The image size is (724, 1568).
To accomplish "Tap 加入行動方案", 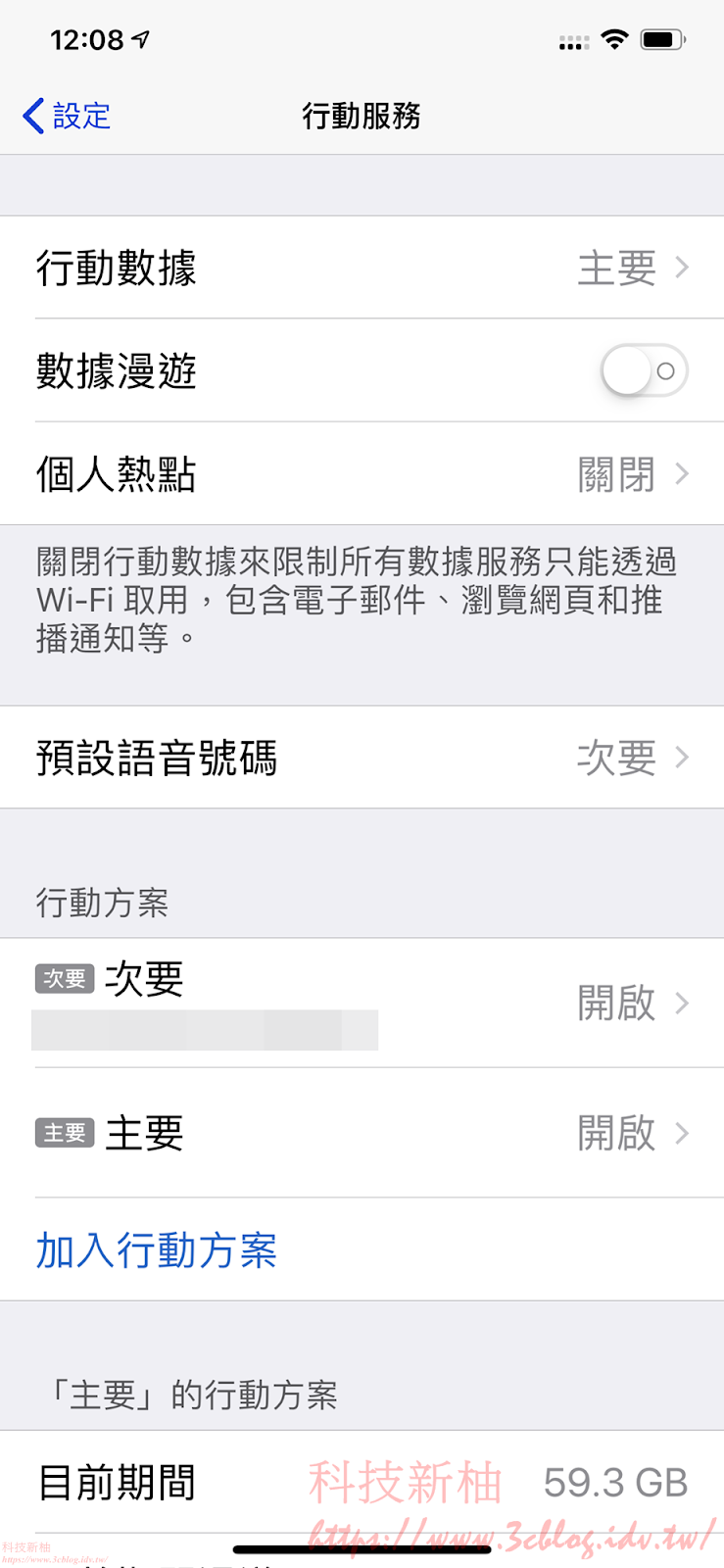I will click(x=157, y=1250).
